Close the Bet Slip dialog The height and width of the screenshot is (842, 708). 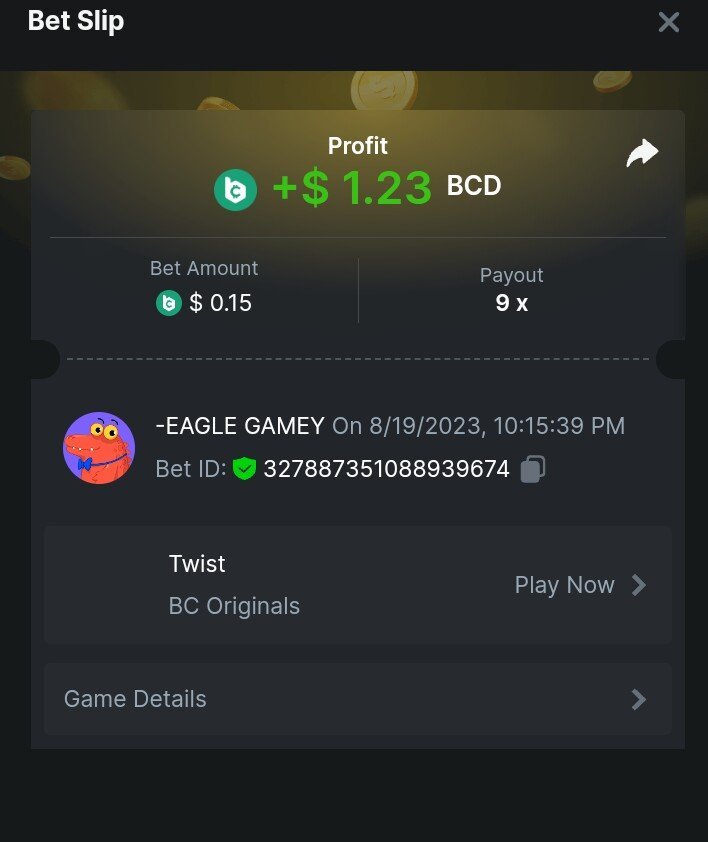coord(668,22)
